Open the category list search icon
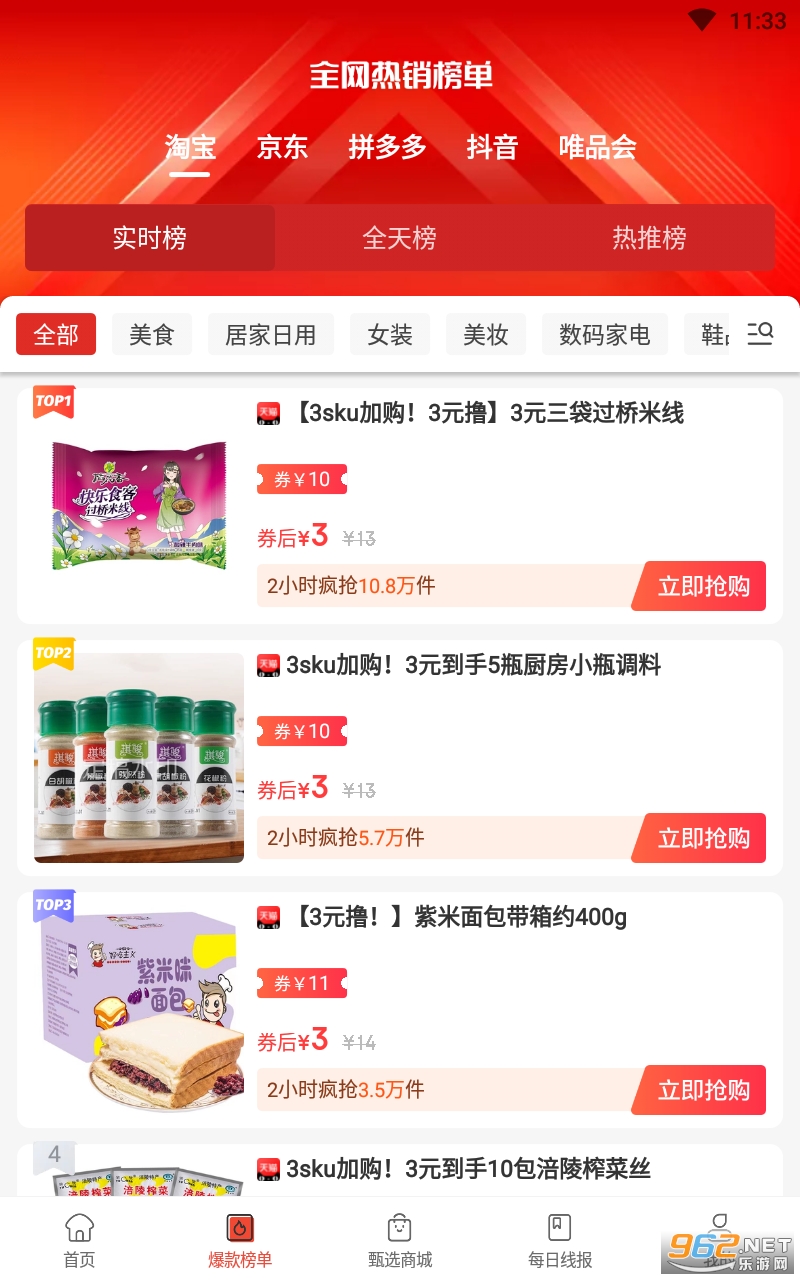Screen dimensions: 800x1280 point(760,334)
